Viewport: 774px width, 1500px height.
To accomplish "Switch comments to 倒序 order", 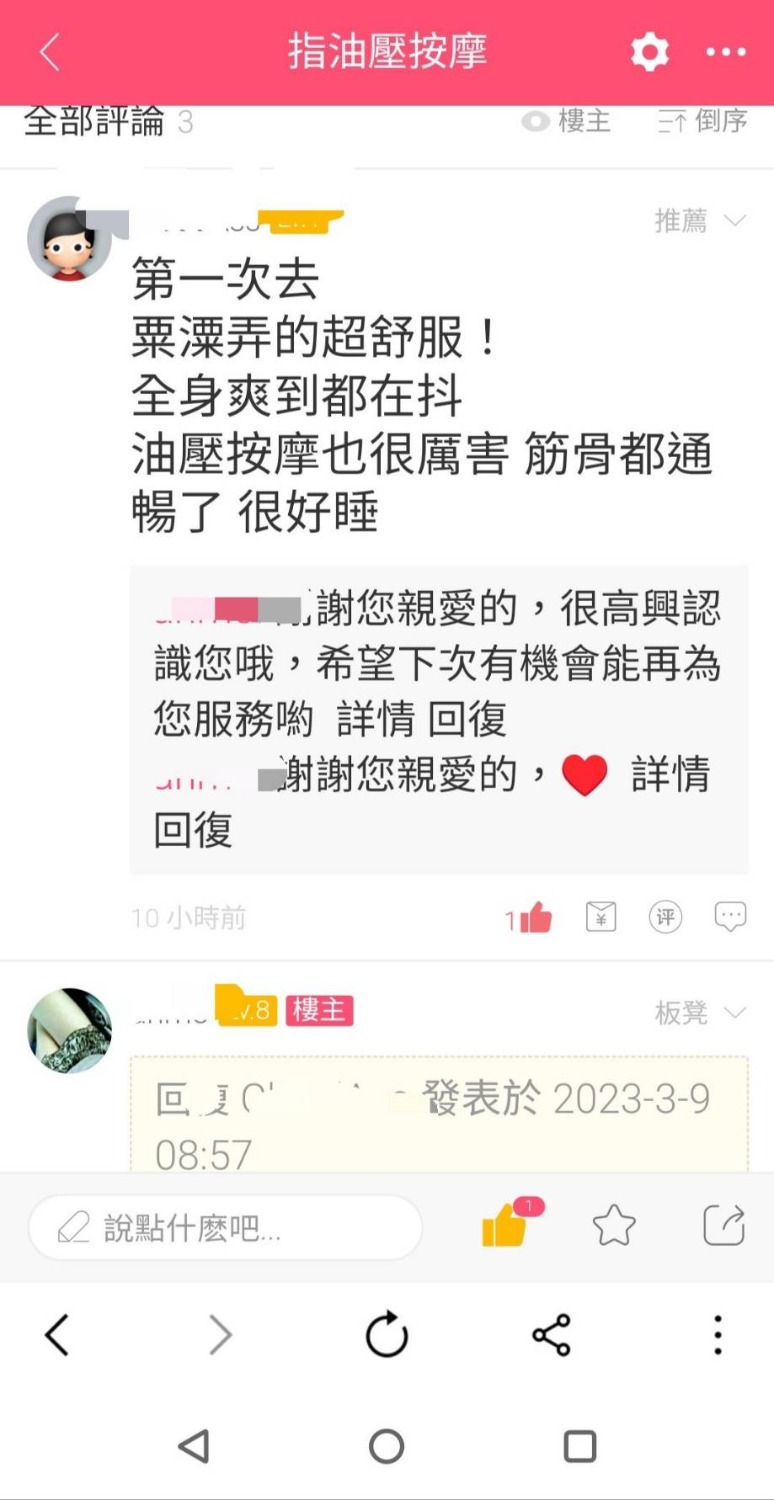I will pos(703,122).
